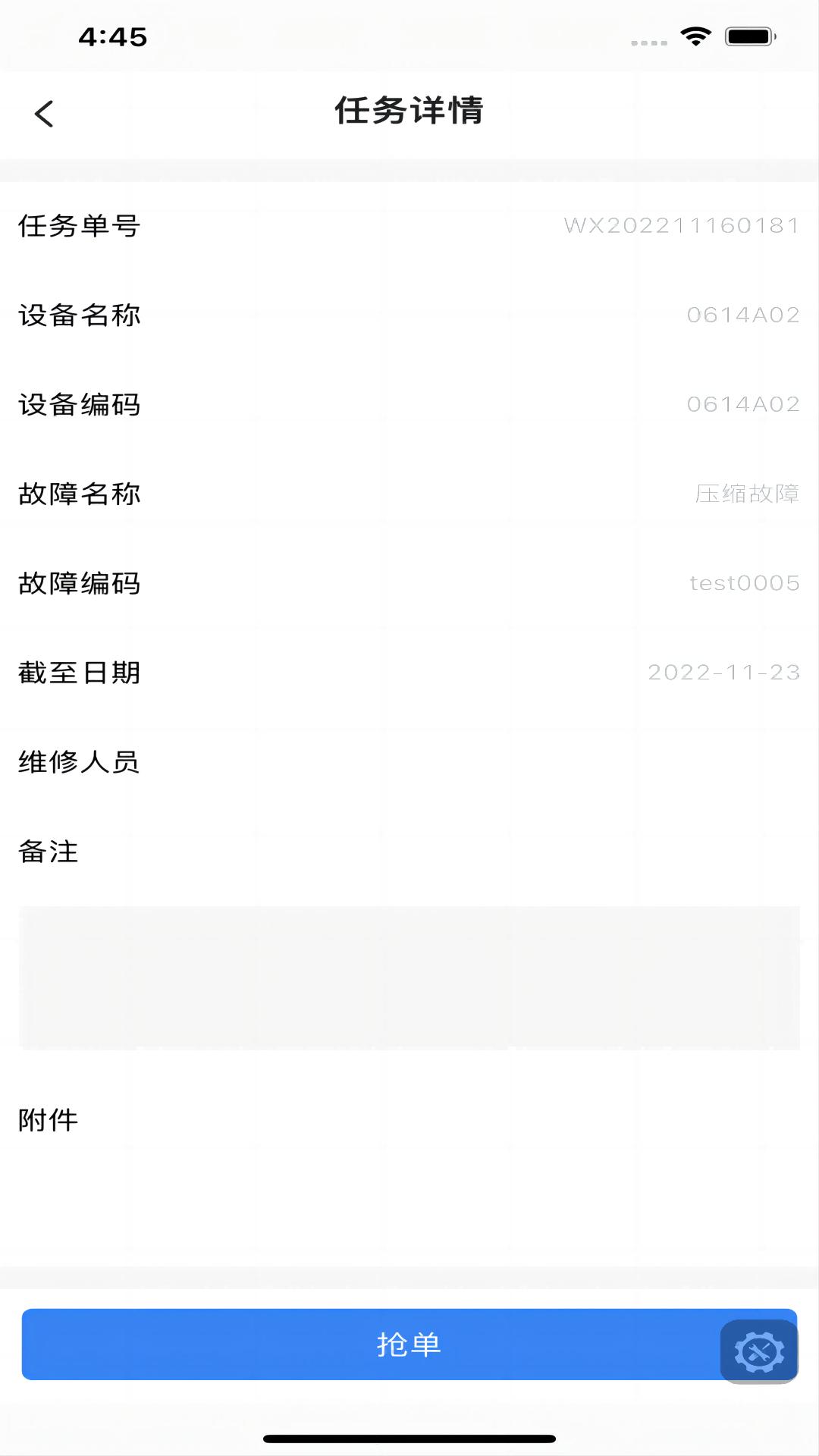Image resolution: width=819 pixels, height=1456 pixels.
Task: Tap the fault code test0005
Action: coord(743,583)
